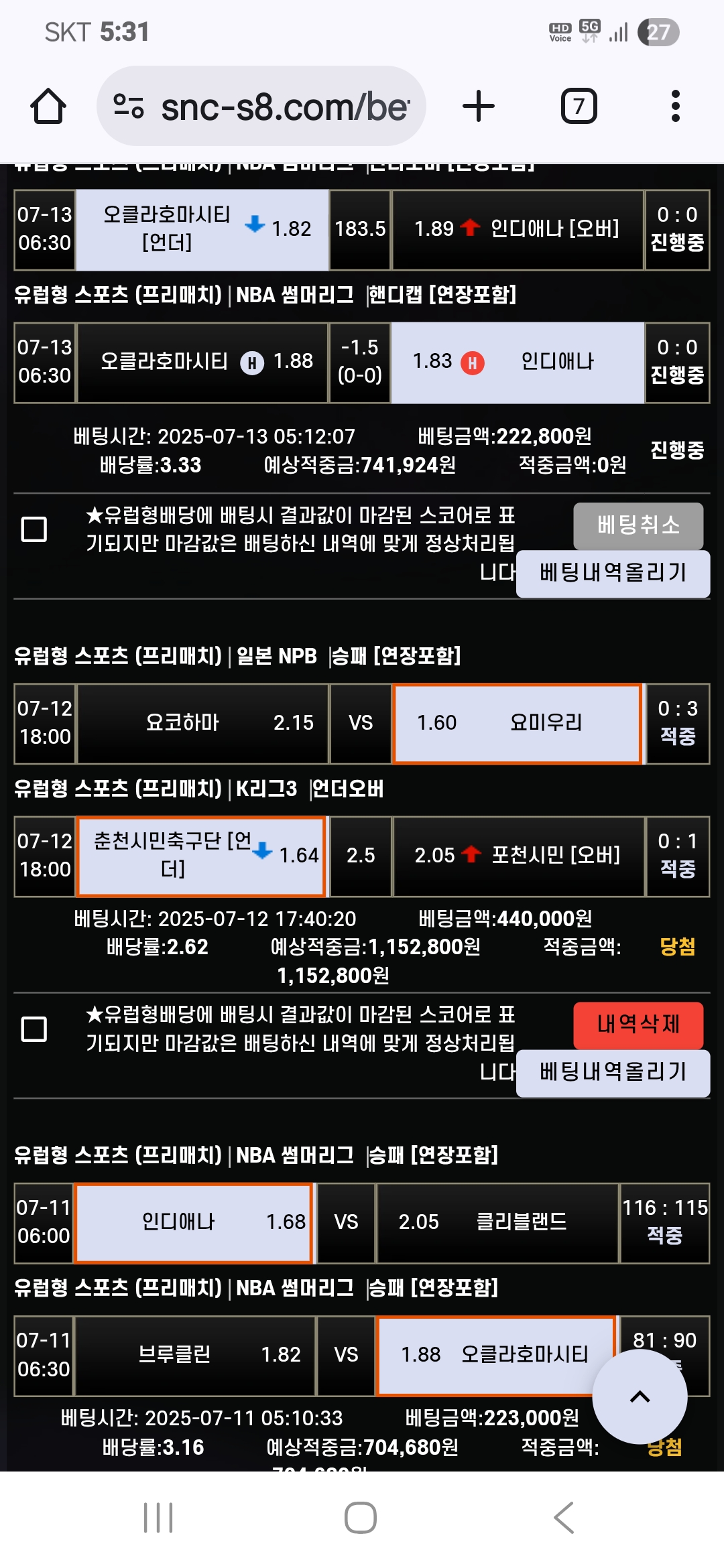The width and height of the screenshot is (724, 1568).
Task: Delete history with the 내역삭제 button
Action: [638, 1025]
